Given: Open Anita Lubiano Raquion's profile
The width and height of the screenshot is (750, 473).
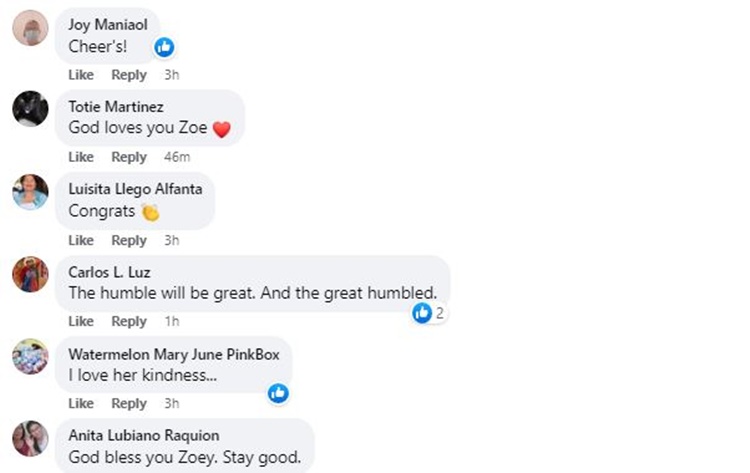Looking at the screenshot, I should [x=143, y=435].
